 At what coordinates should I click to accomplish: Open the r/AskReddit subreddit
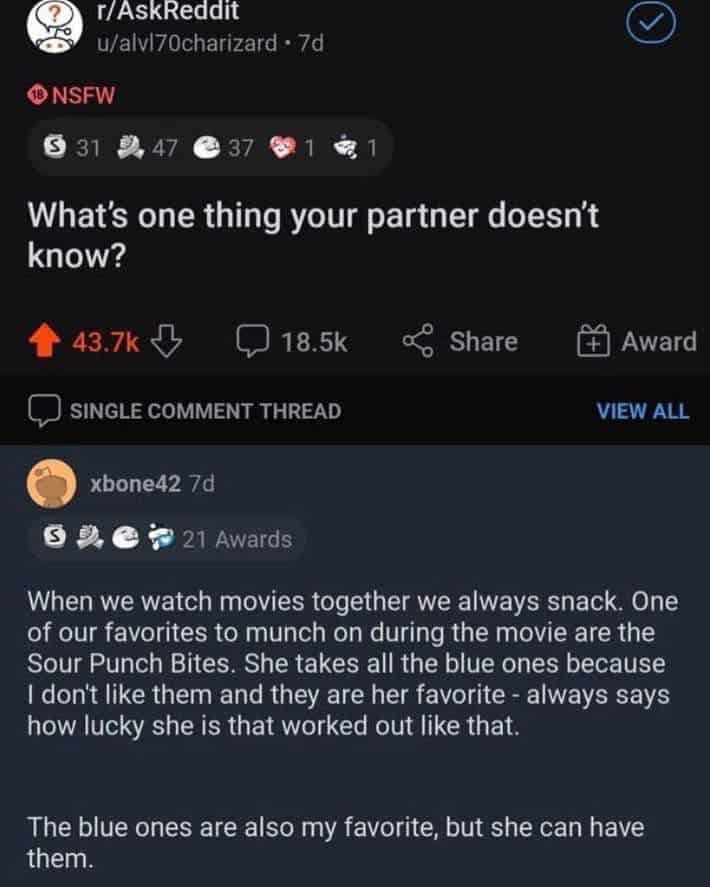(166, 14)
